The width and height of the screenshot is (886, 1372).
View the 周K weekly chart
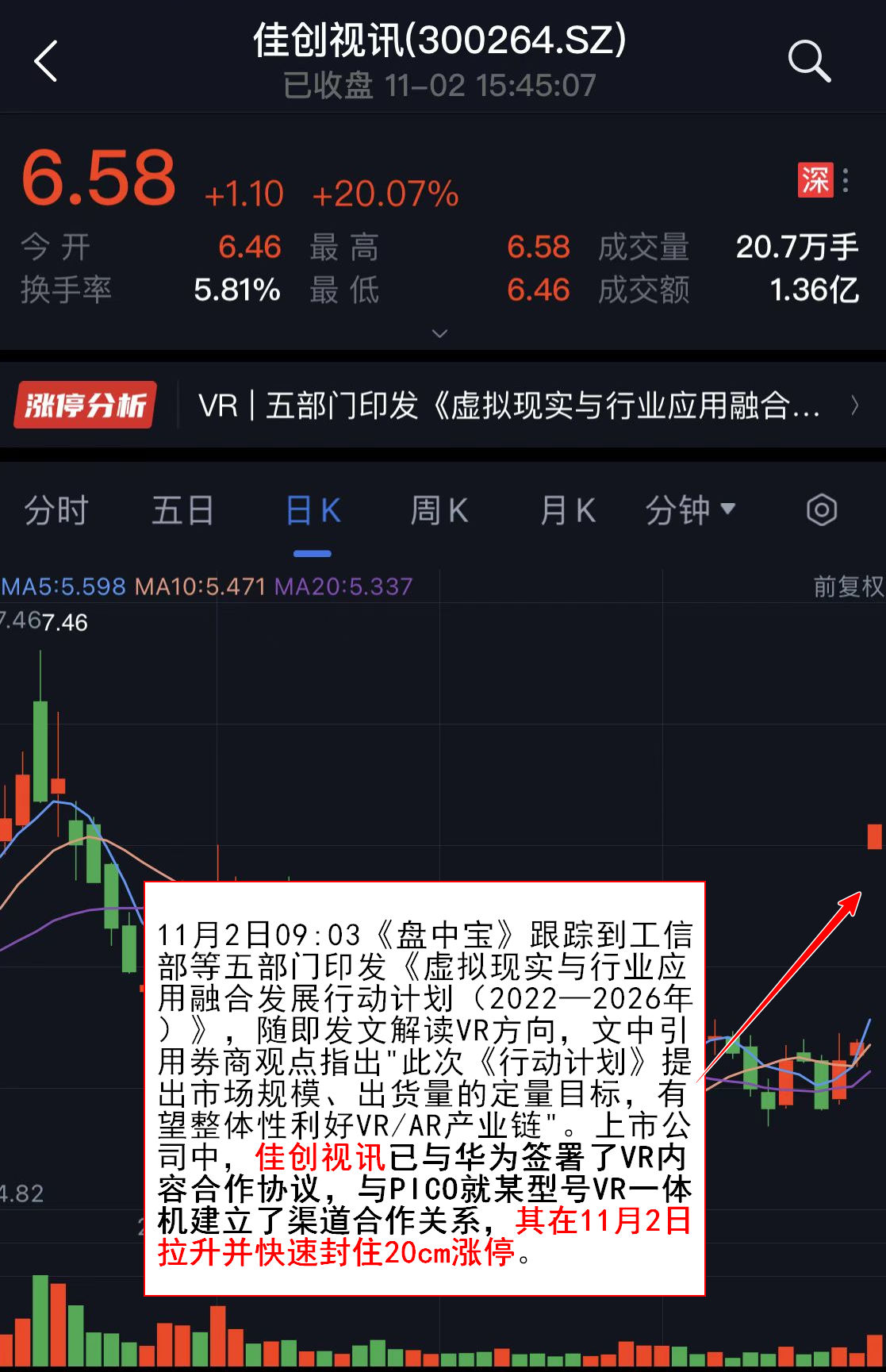[x=439, y=510]
